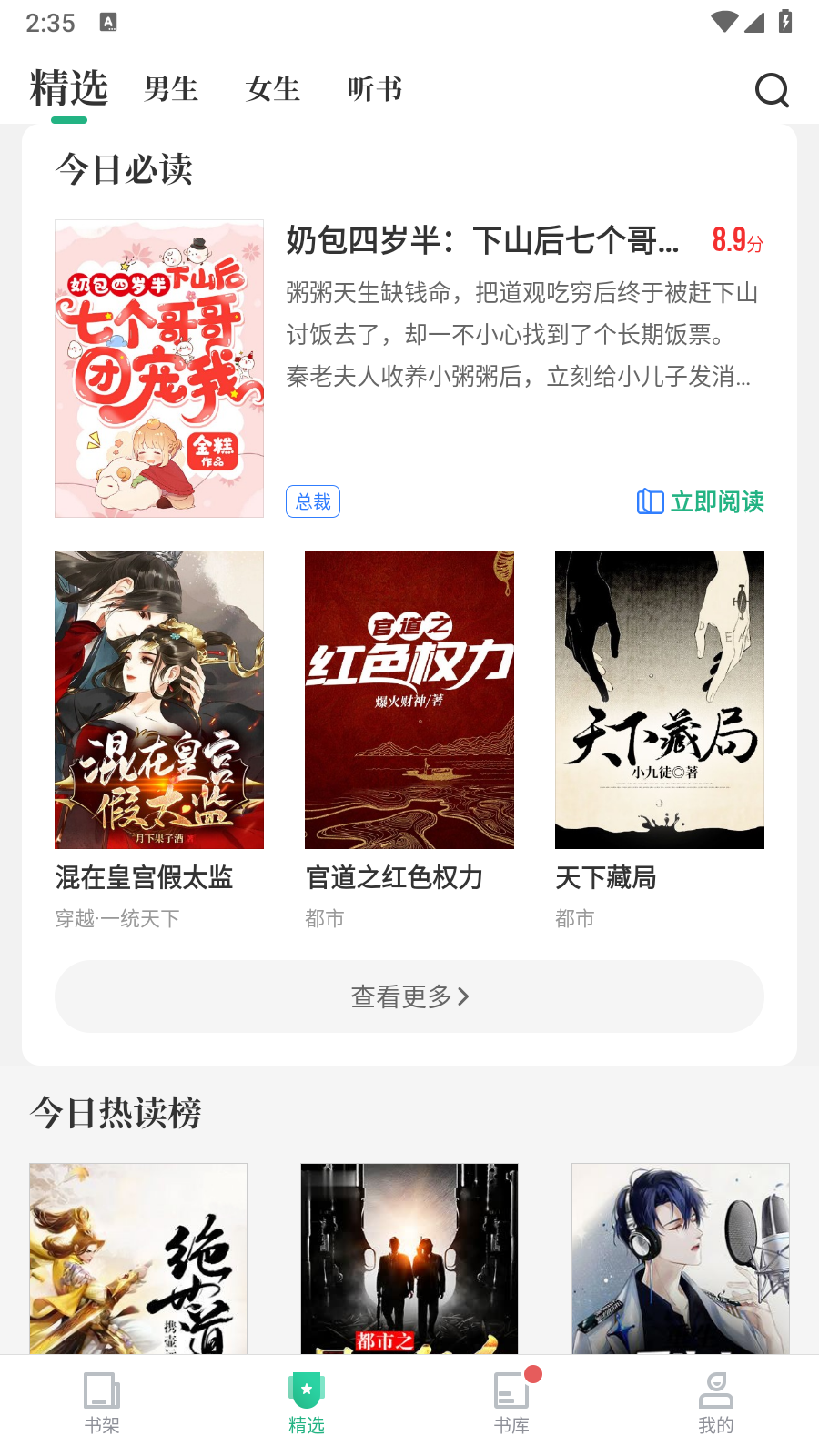The image size is (819, 1456).
Task: Open the 奶包四岁半 book cover
Action: pyautogui.click(x=159, y=369)
